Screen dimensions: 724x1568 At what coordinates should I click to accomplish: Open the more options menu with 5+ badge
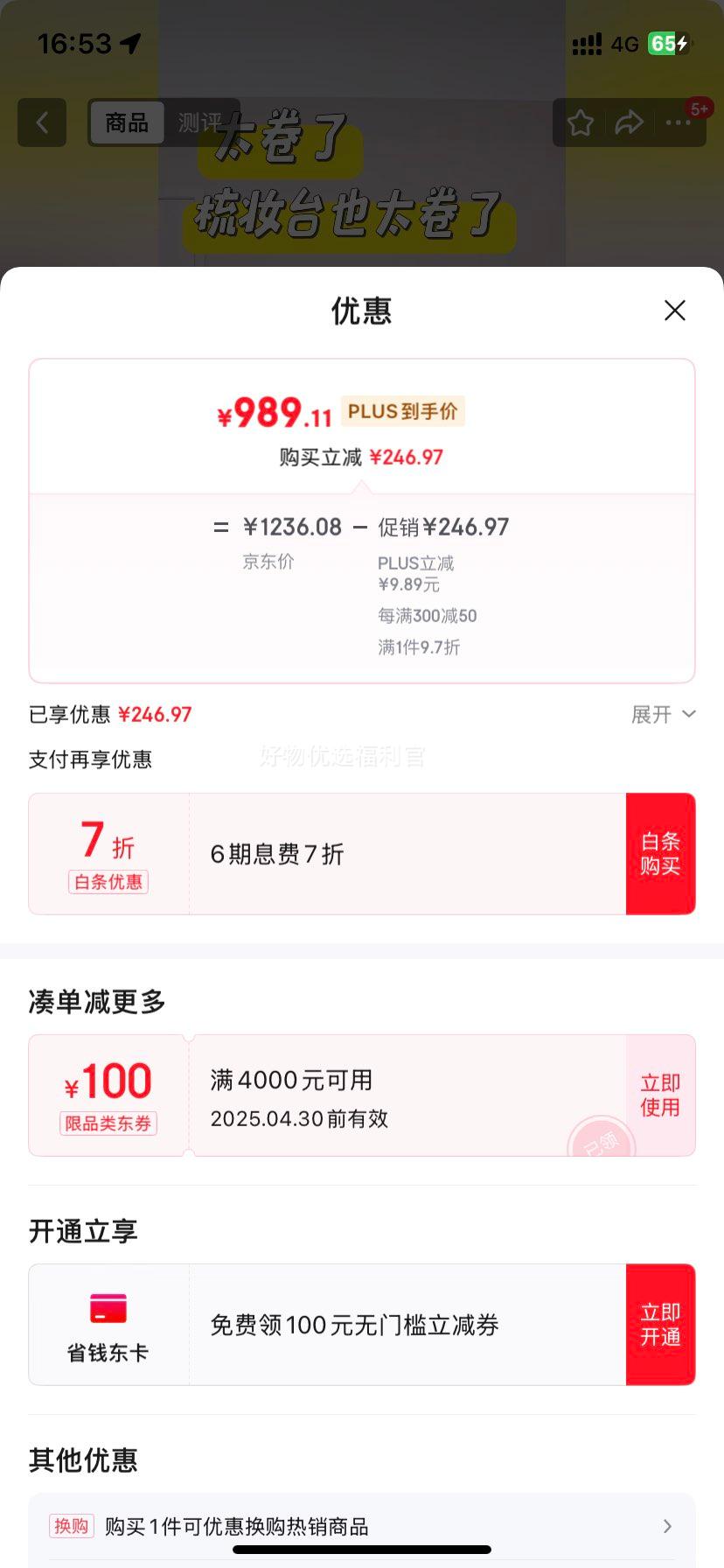point(678,123)
